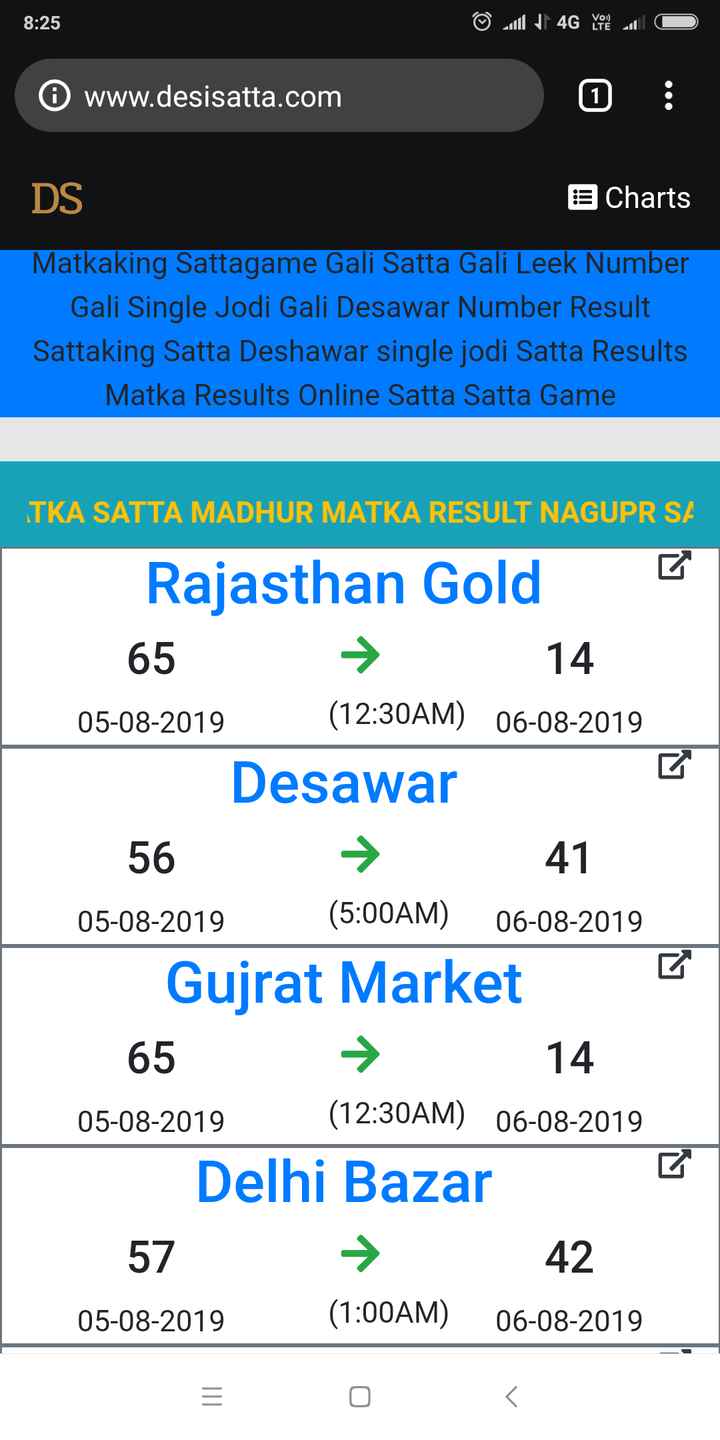Tap the www.desisatta.com address bar
The image size is (720, 1440).
[290, 97]
